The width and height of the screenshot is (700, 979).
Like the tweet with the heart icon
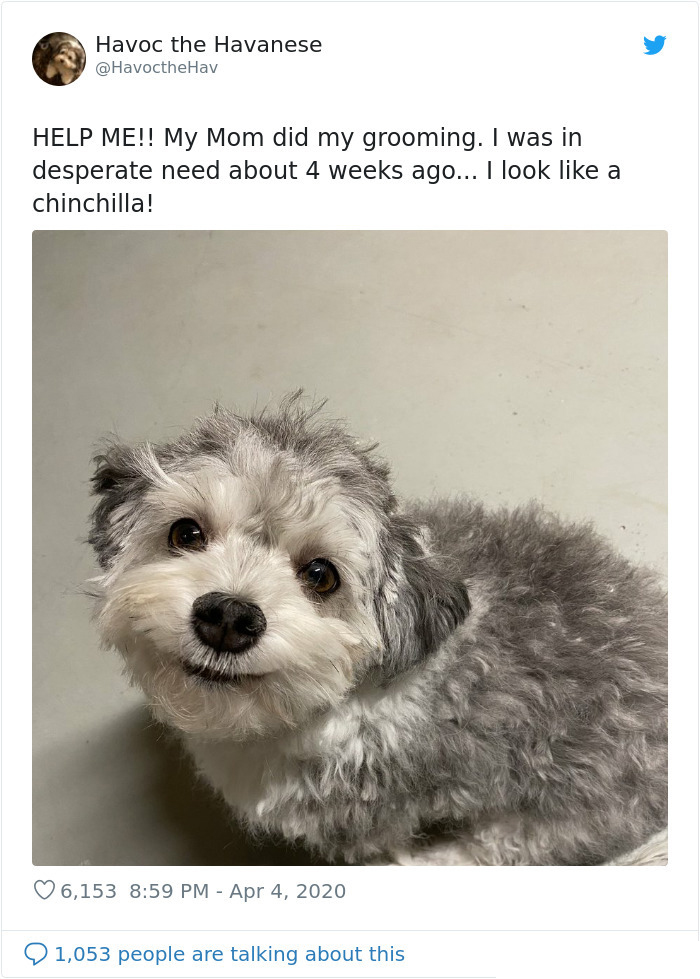click(x=44, y=890)
